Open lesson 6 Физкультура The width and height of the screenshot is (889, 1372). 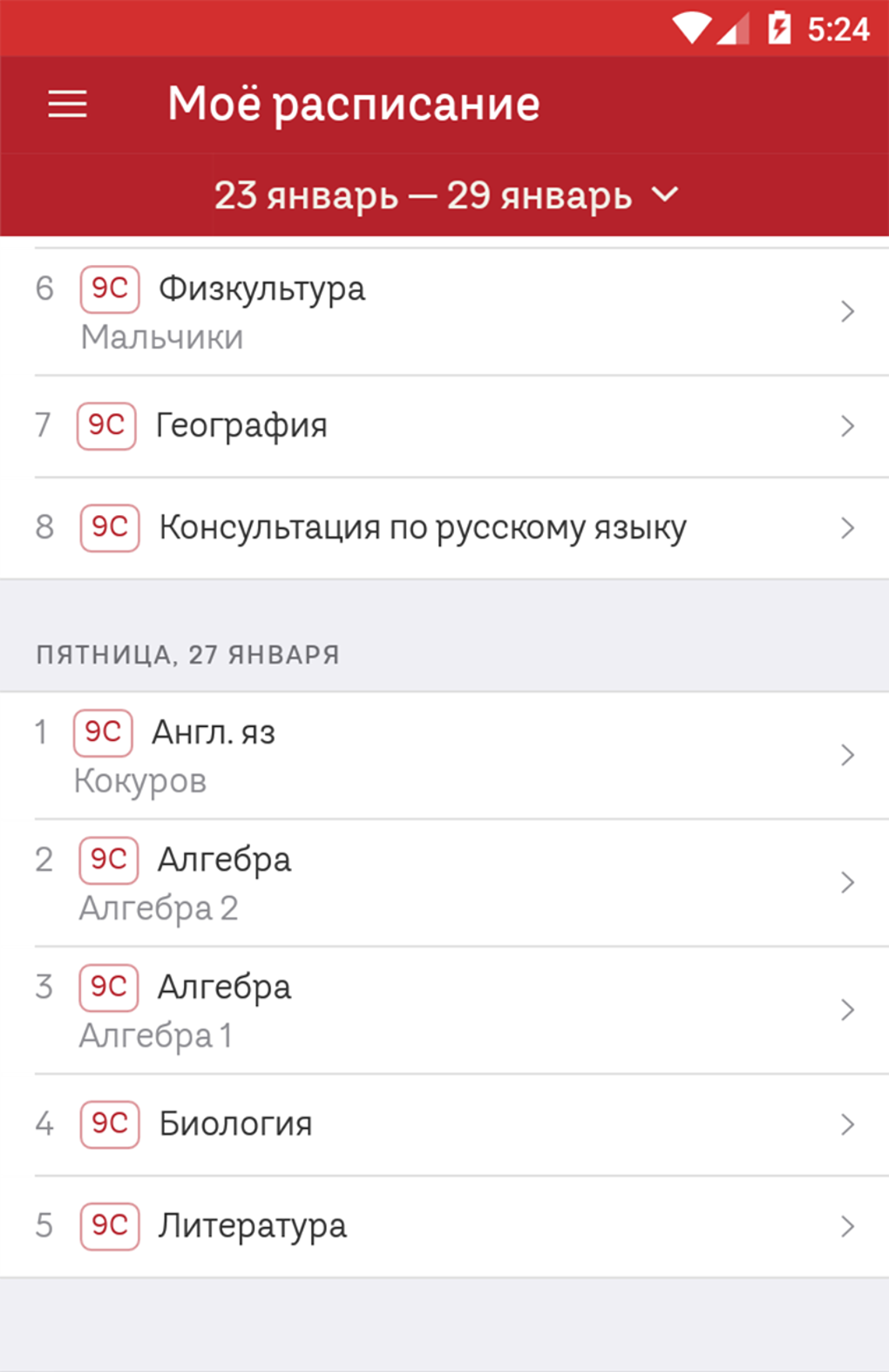tap(444, 311)
